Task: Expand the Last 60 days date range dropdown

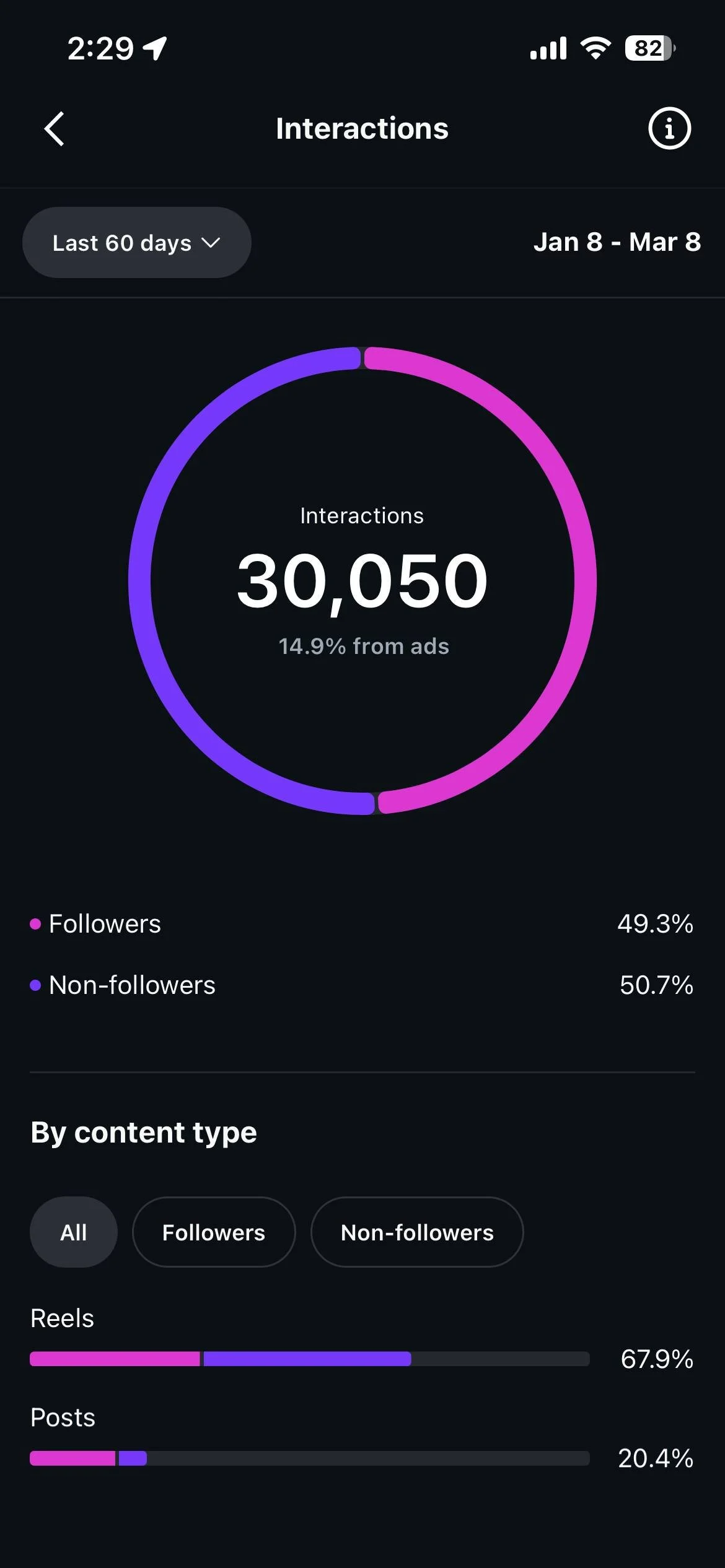Action: tap(137, 243)
